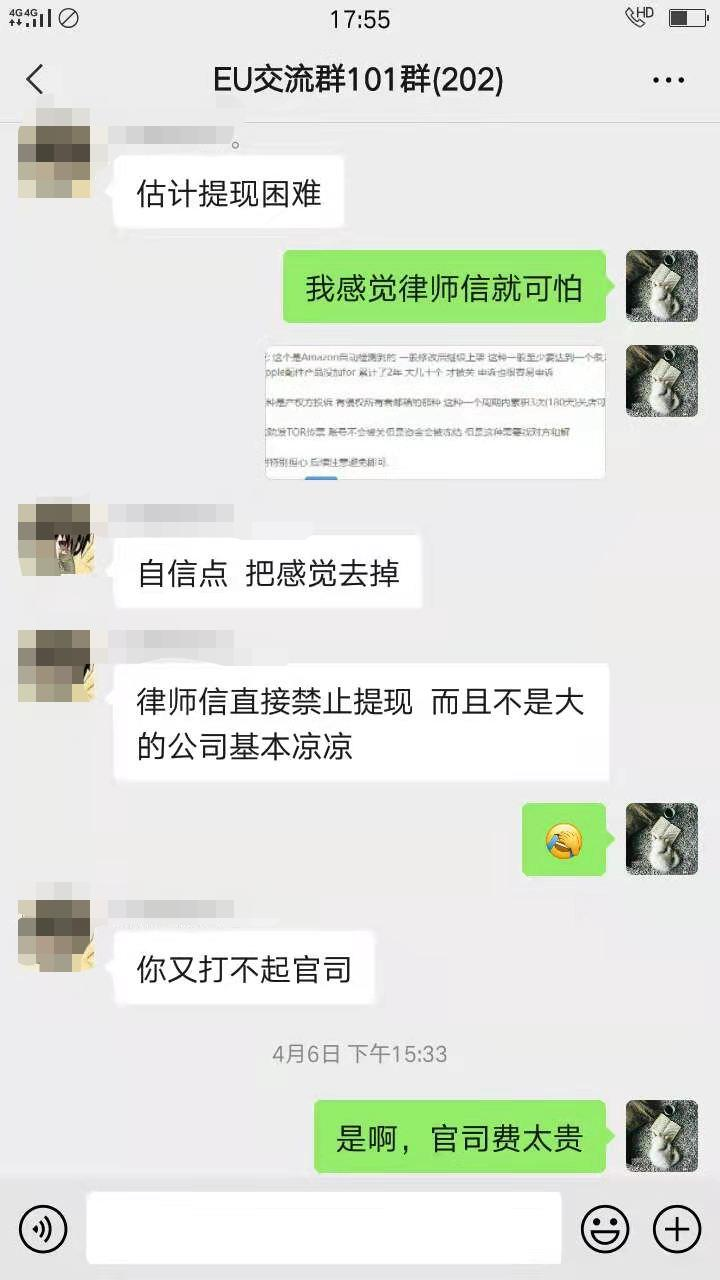Go back from the EU交流群 chat

pyautogui.click(x=35, y=79)
